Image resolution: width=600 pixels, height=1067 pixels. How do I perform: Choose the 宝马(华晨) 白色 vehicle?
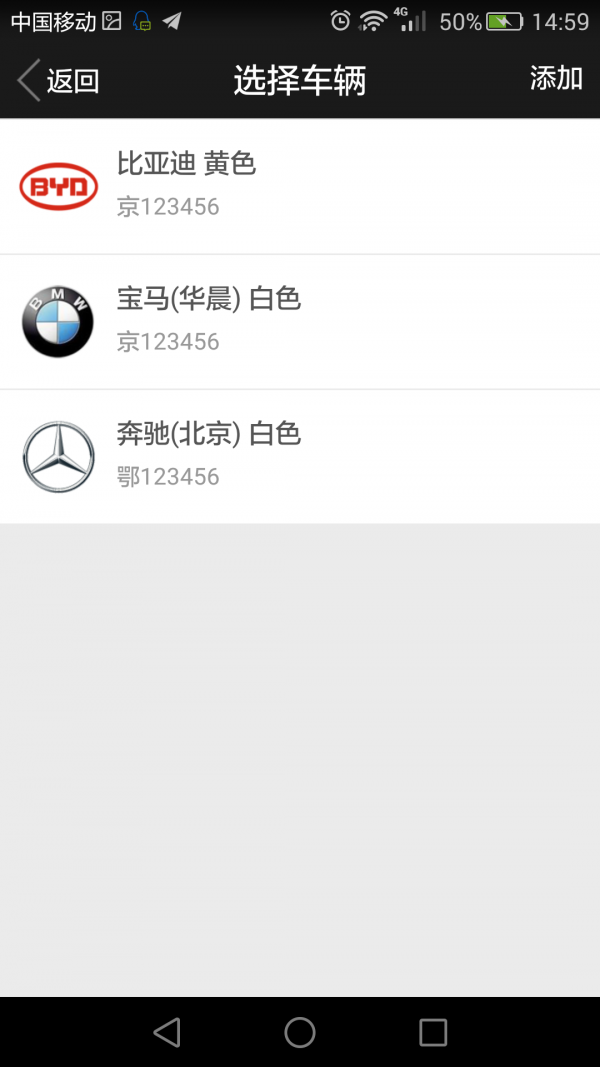300,321
